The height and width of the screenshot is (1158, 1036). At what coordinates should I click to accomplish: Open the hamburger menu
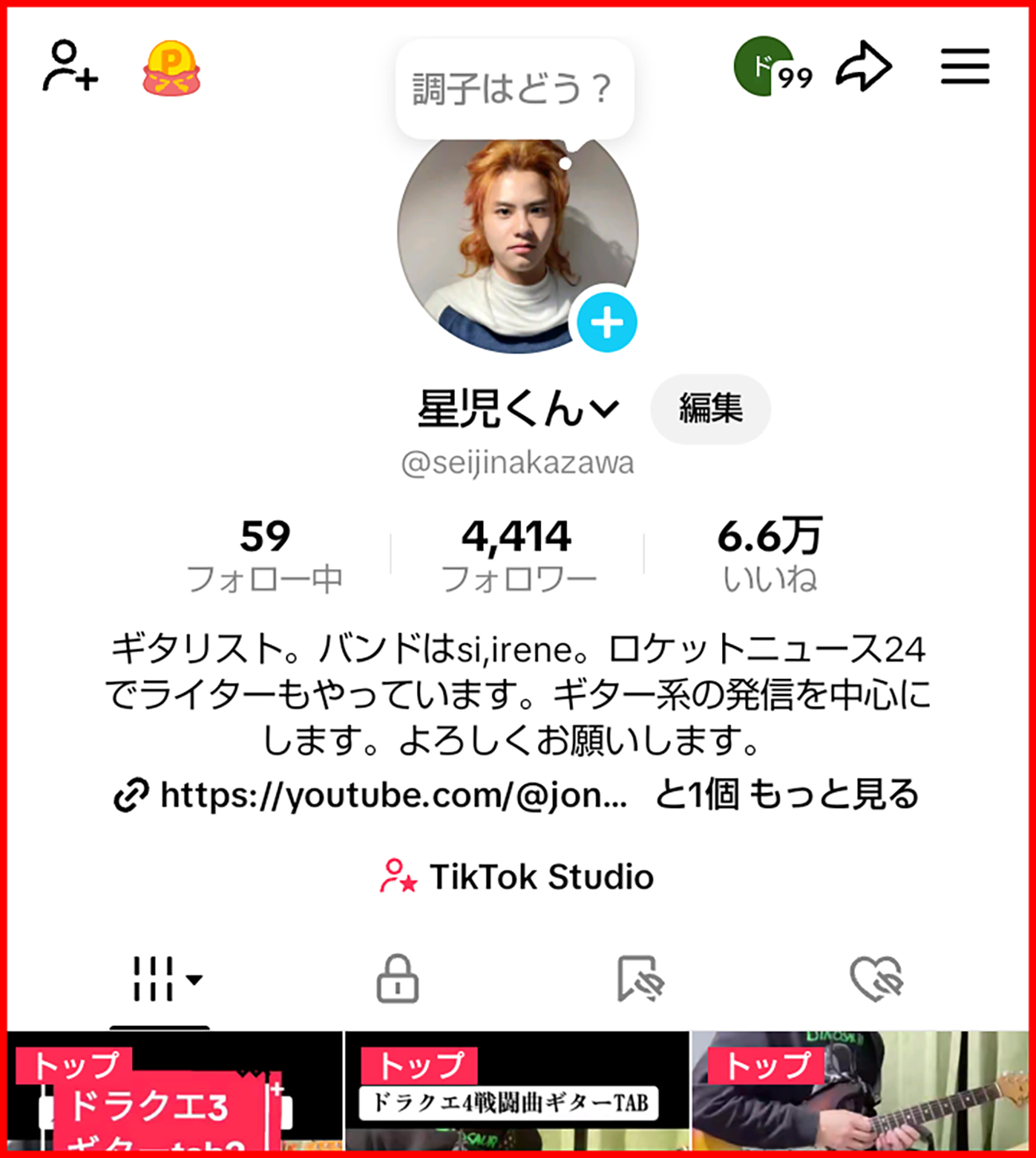tap(964, 66)
